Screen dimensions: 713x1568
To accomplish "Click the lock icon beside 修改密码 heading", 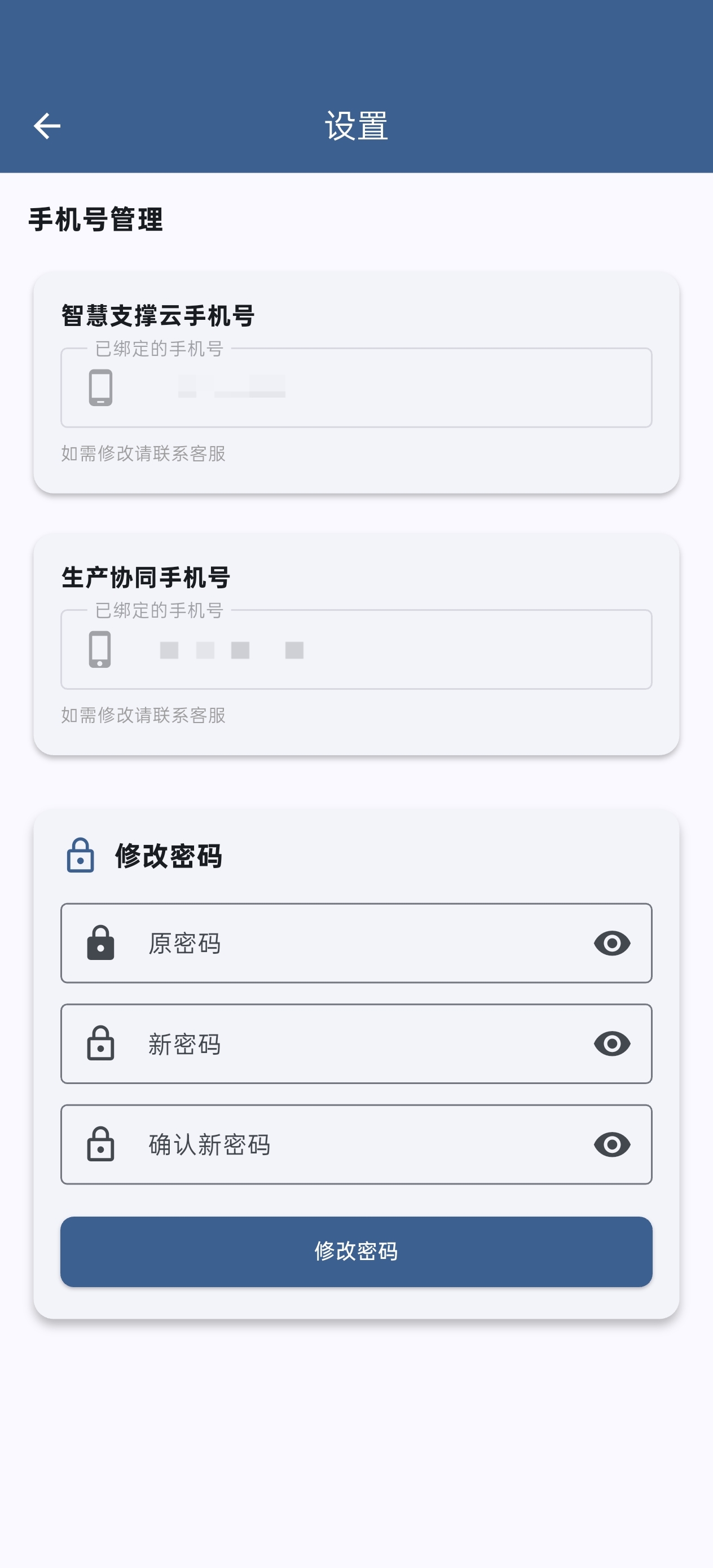I will 80,858.
